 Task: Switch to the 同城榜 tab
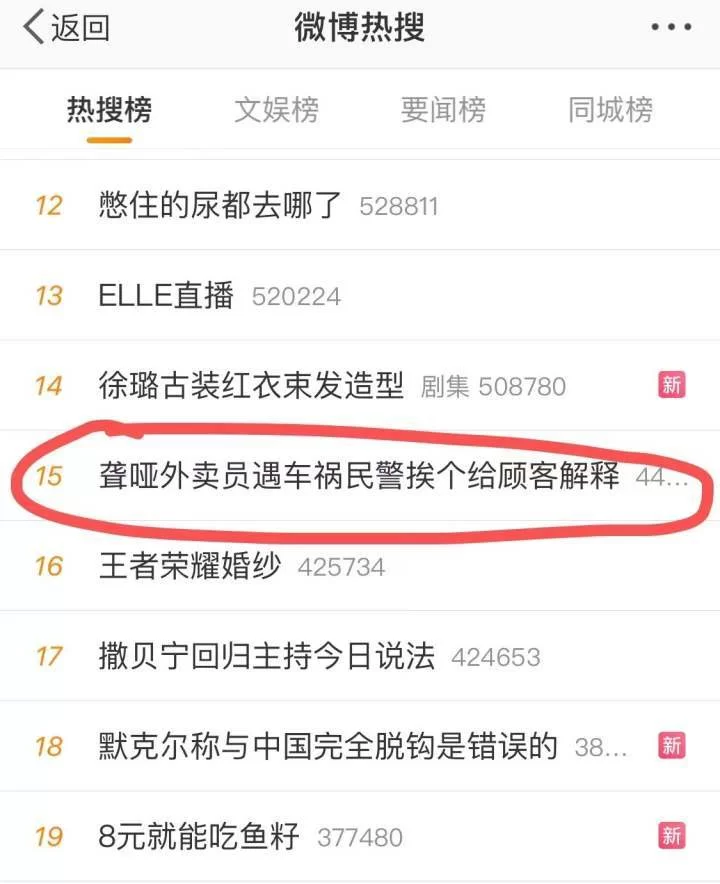610,109
